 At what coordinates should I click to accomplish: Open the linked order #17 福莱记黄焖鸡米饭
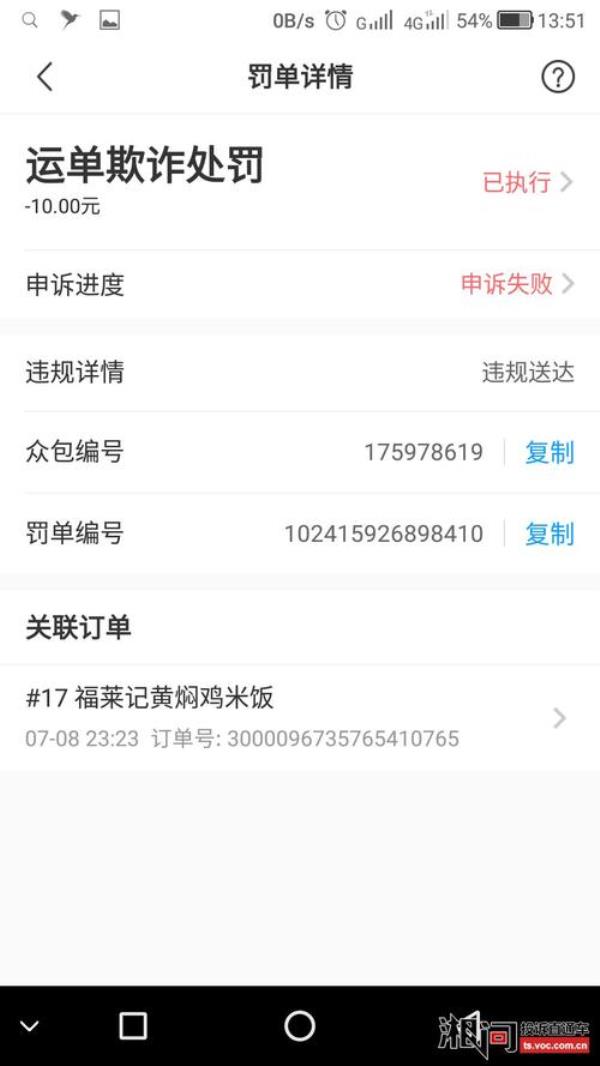(x=300, y=717)
